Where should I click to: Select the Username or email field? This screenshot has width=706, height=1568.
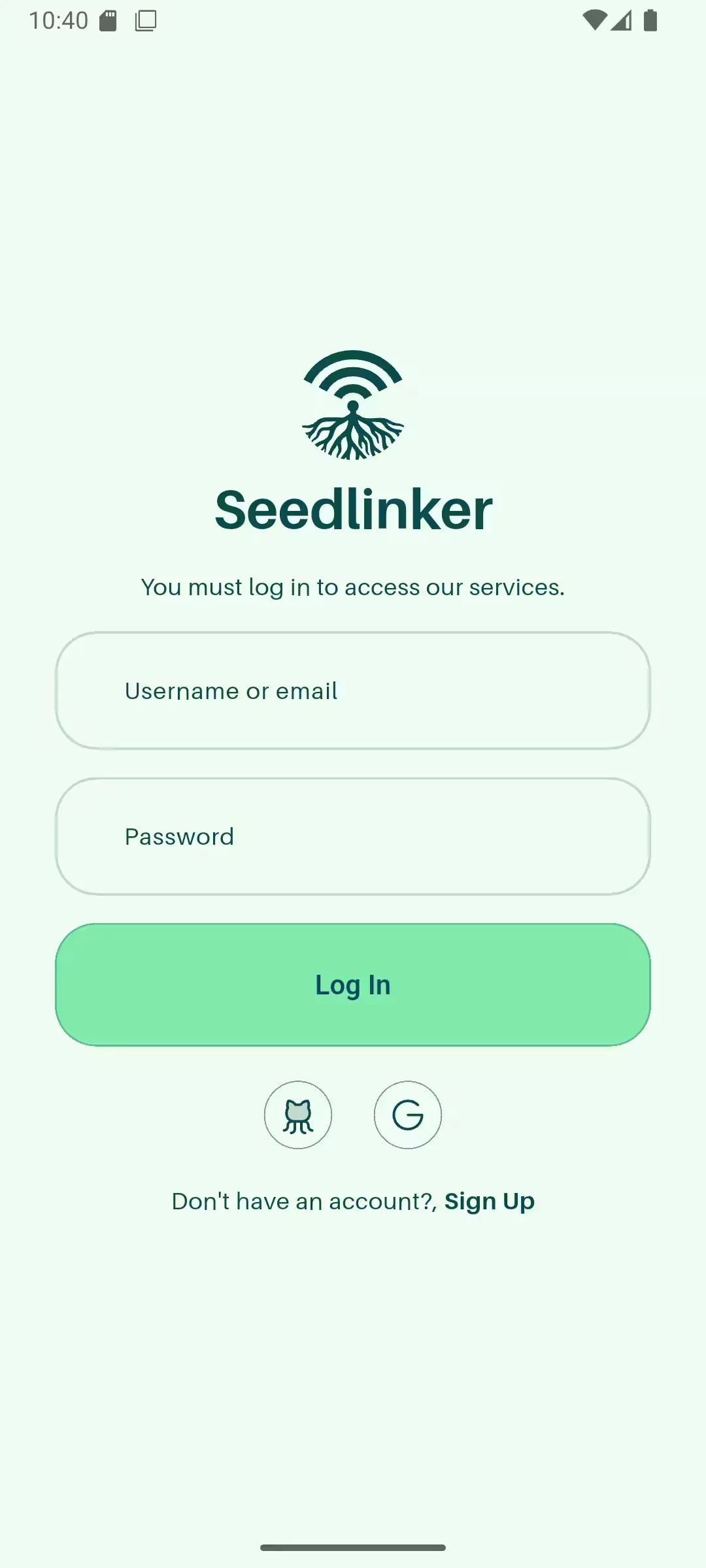(353, 691)
